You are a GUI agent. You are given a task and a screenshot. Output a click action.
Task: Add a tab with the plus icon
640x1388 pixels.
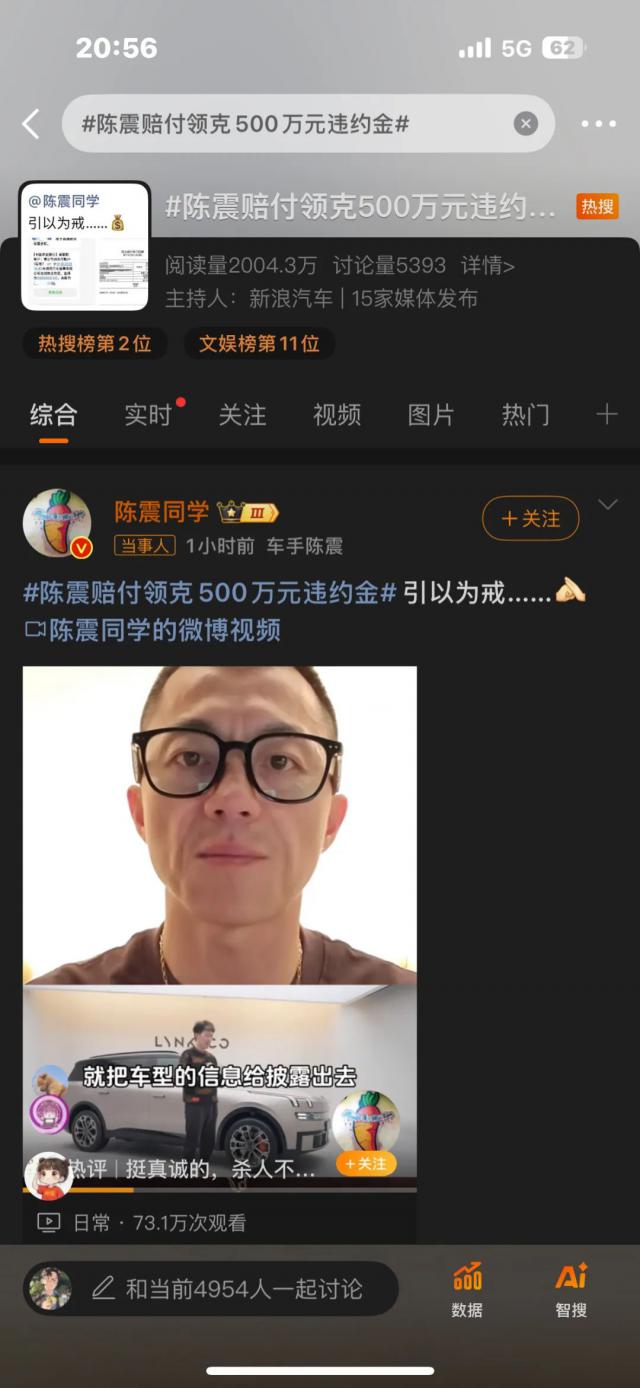point(606,415)
